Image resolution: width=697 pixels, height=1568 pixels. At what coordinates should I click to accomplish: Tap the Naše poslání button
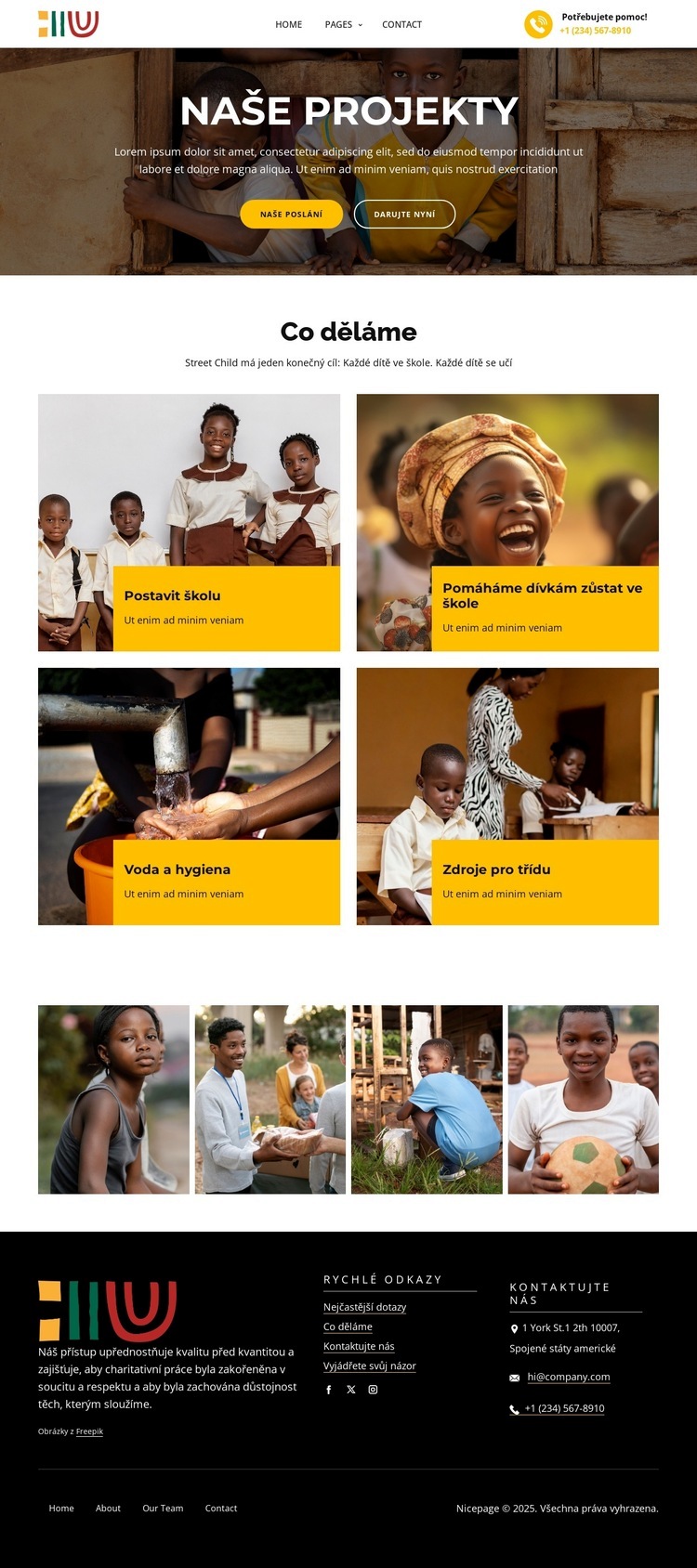coord(291,214)
